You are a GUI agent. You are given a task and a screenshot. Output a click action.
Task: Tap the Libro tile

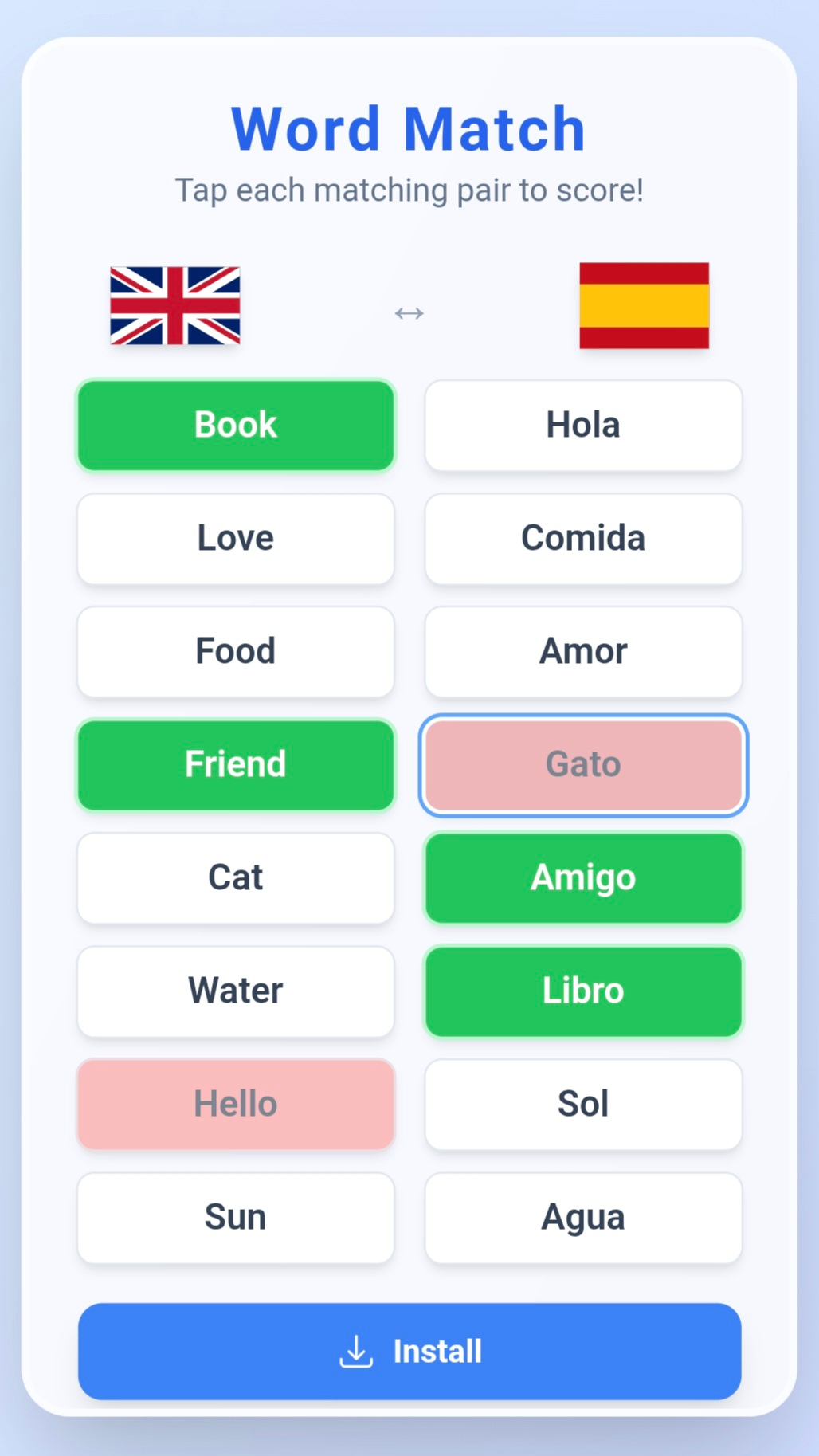pos(582,991)
